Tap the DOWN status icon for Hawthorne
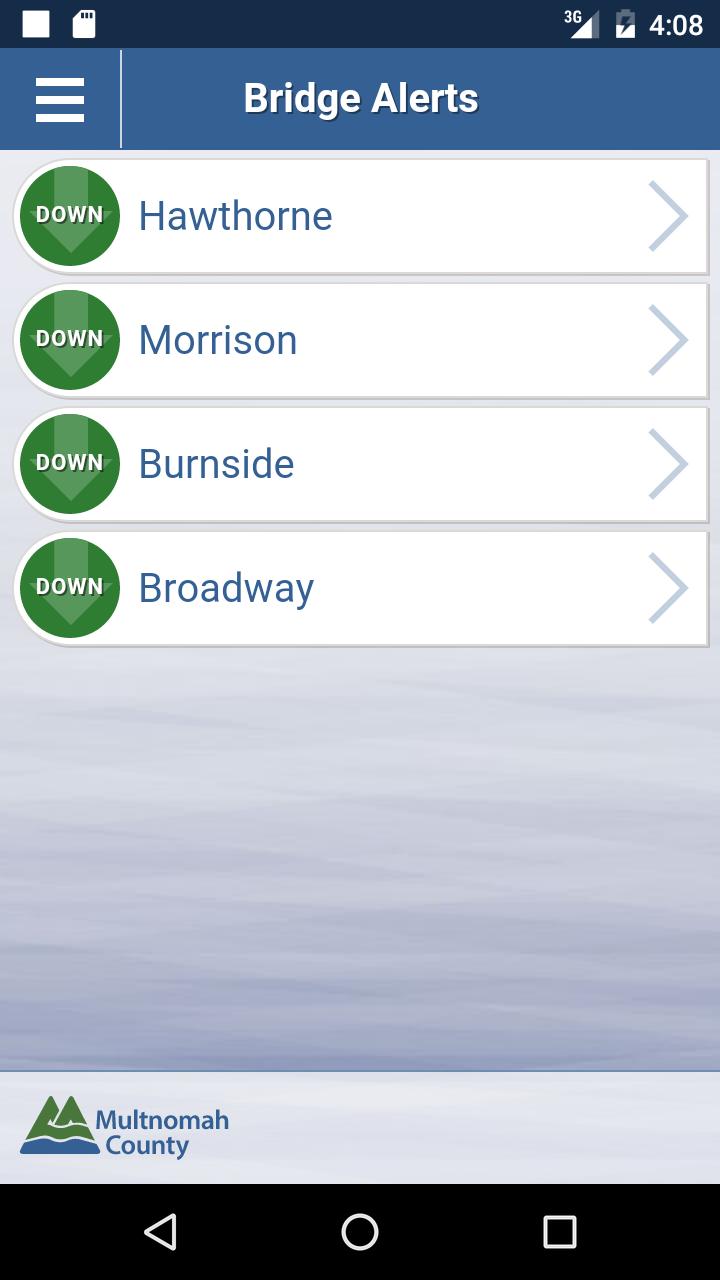The height and width of the screenshot is (1280, 720). tap(69, 215)
